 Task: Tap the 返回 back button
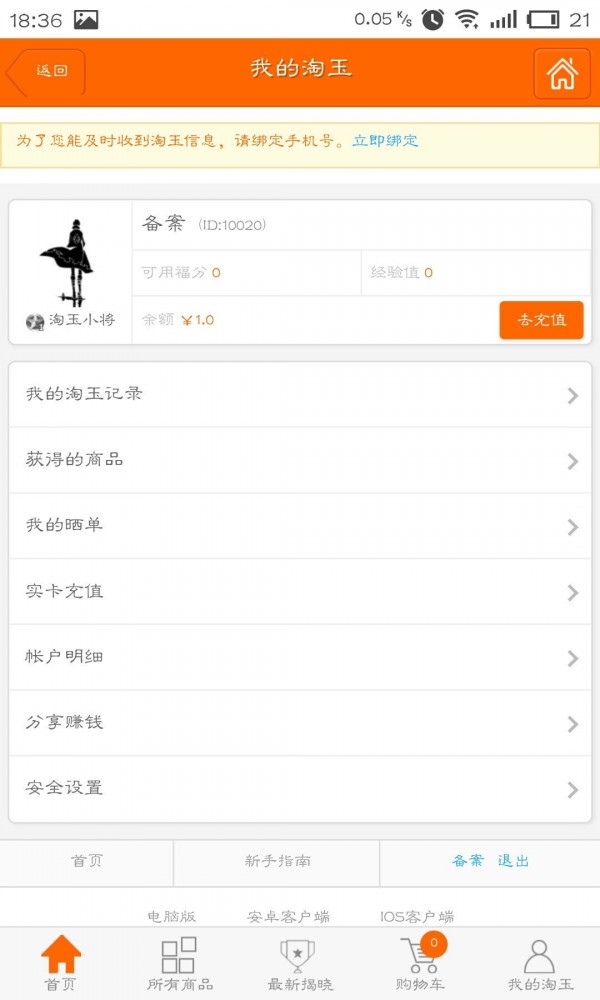(46, 71)
